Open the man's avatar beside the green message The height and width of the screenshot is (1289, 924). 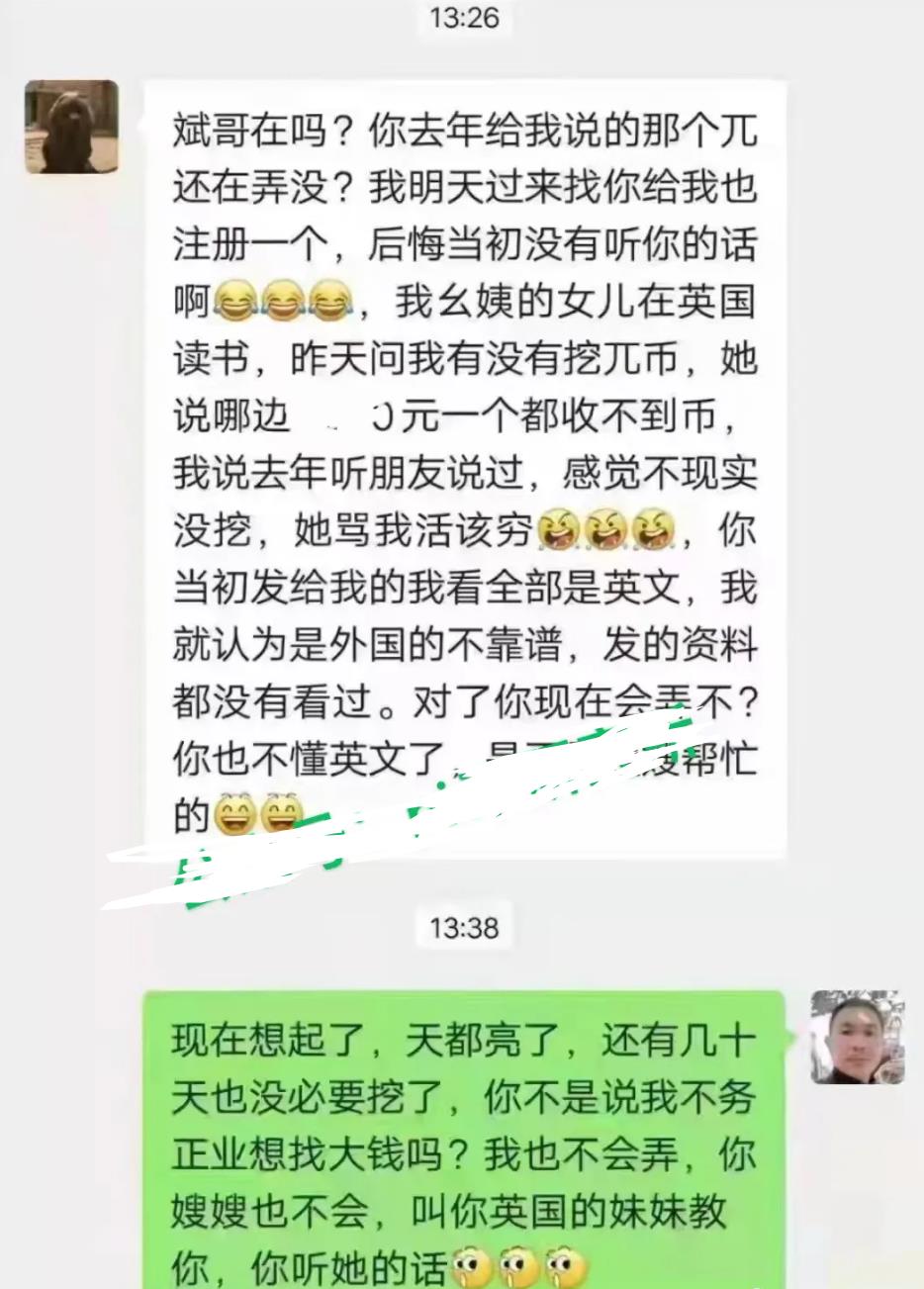pos(857,1037)
